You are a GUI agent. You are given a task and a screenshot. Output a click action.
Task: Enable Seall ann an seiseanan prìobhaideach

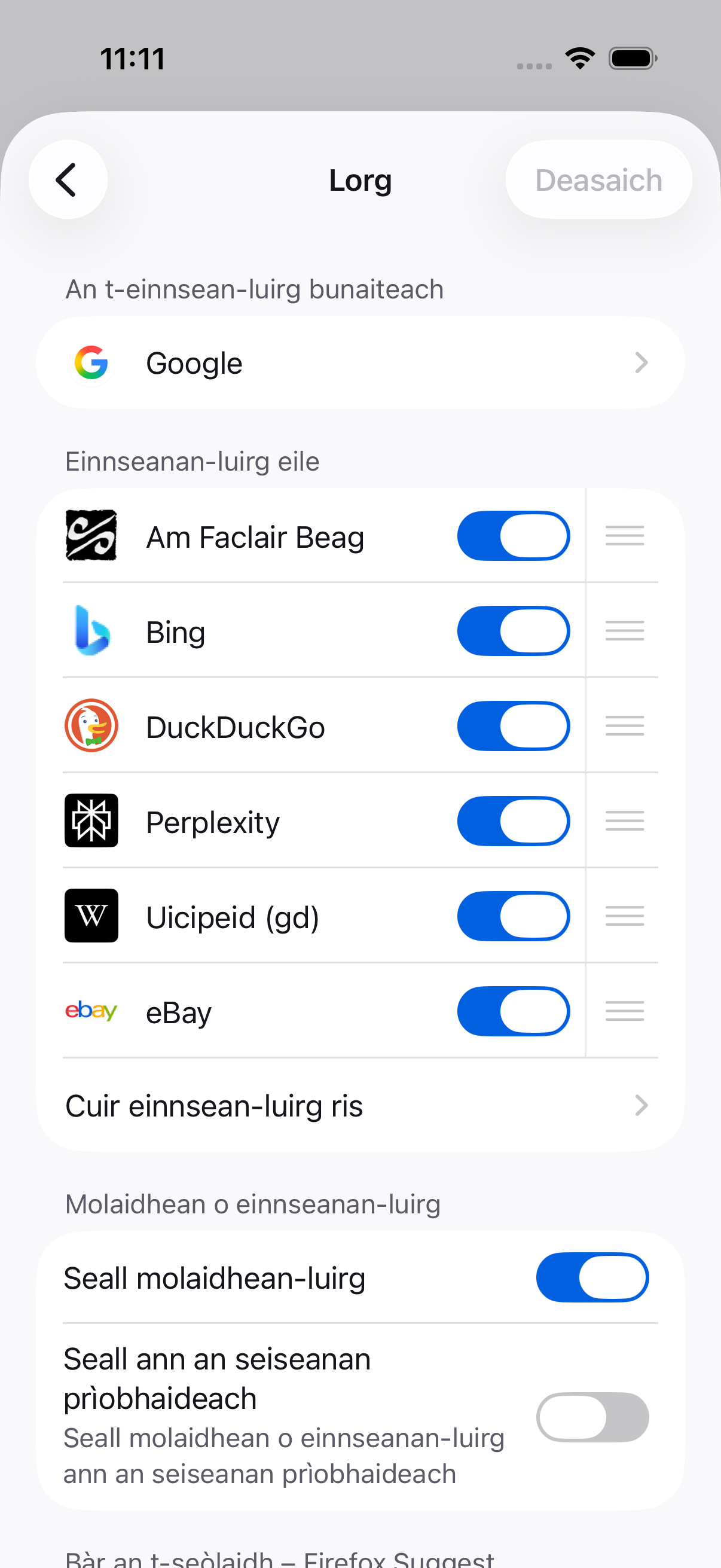[591, 1417]
